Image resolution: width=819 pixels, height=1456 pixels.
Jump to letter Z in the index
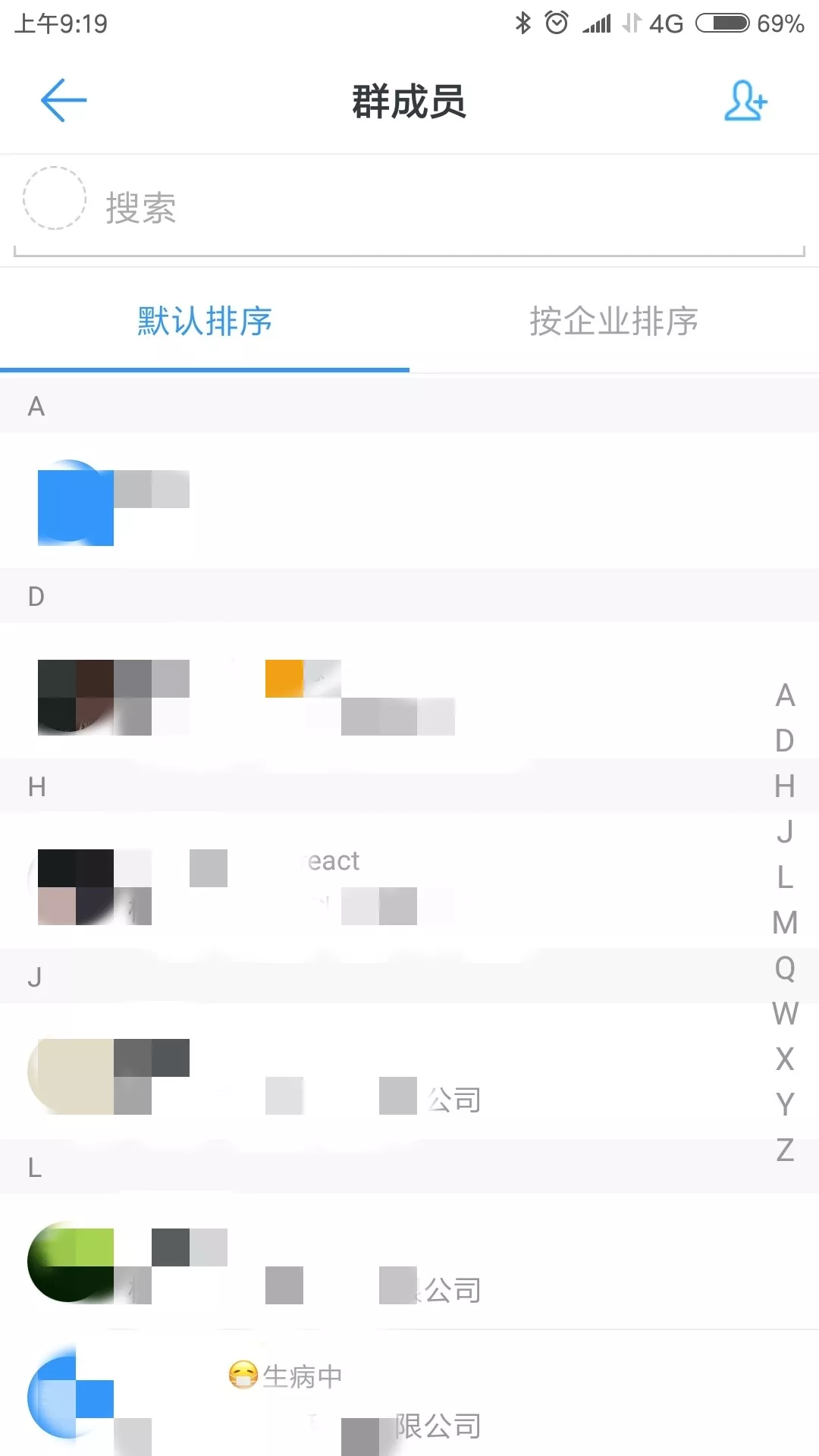pyautogui.click(x=785, y=1150)
